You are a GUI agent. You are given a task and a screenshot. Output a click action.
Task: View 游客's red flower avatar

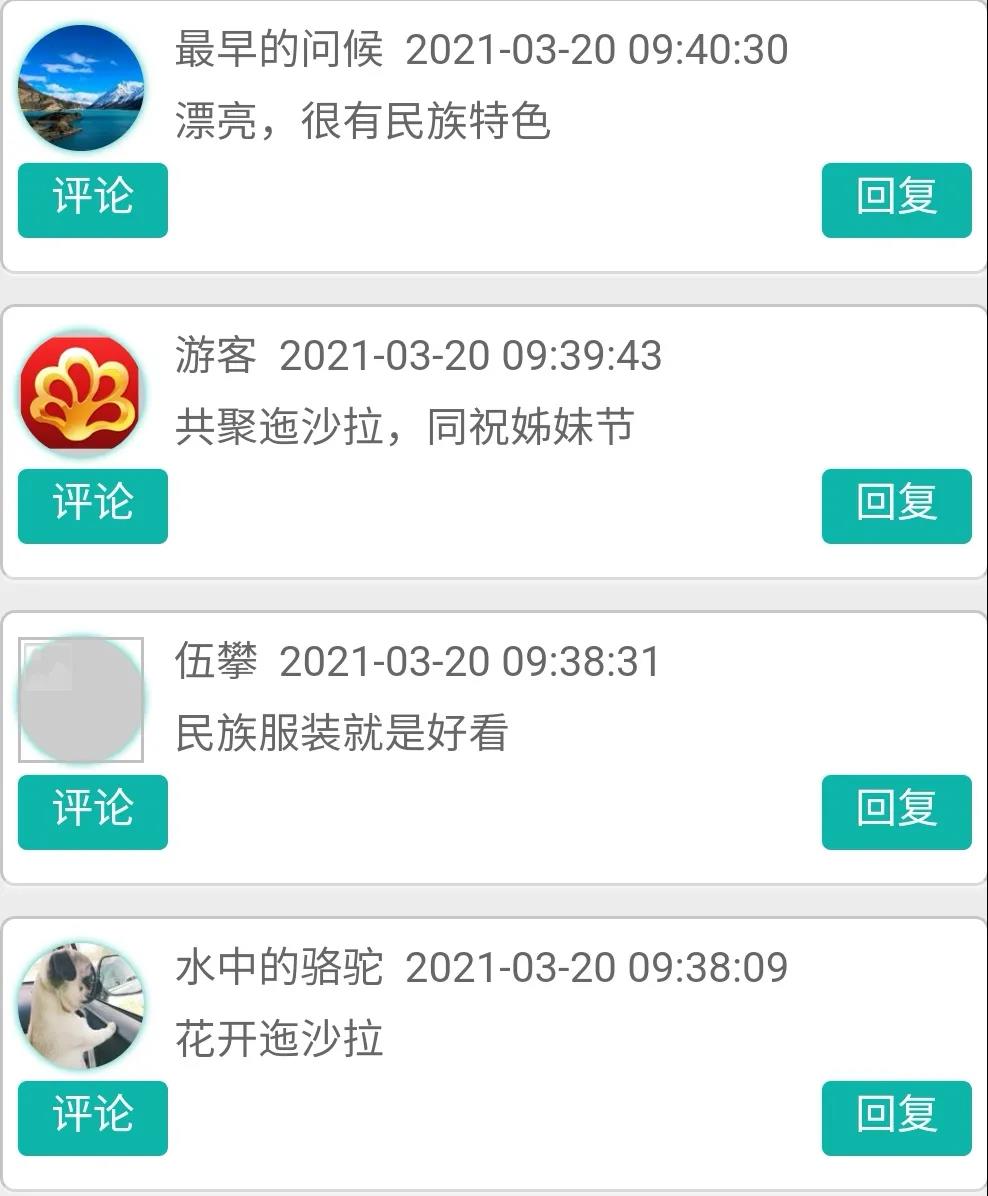pos(81,394)
